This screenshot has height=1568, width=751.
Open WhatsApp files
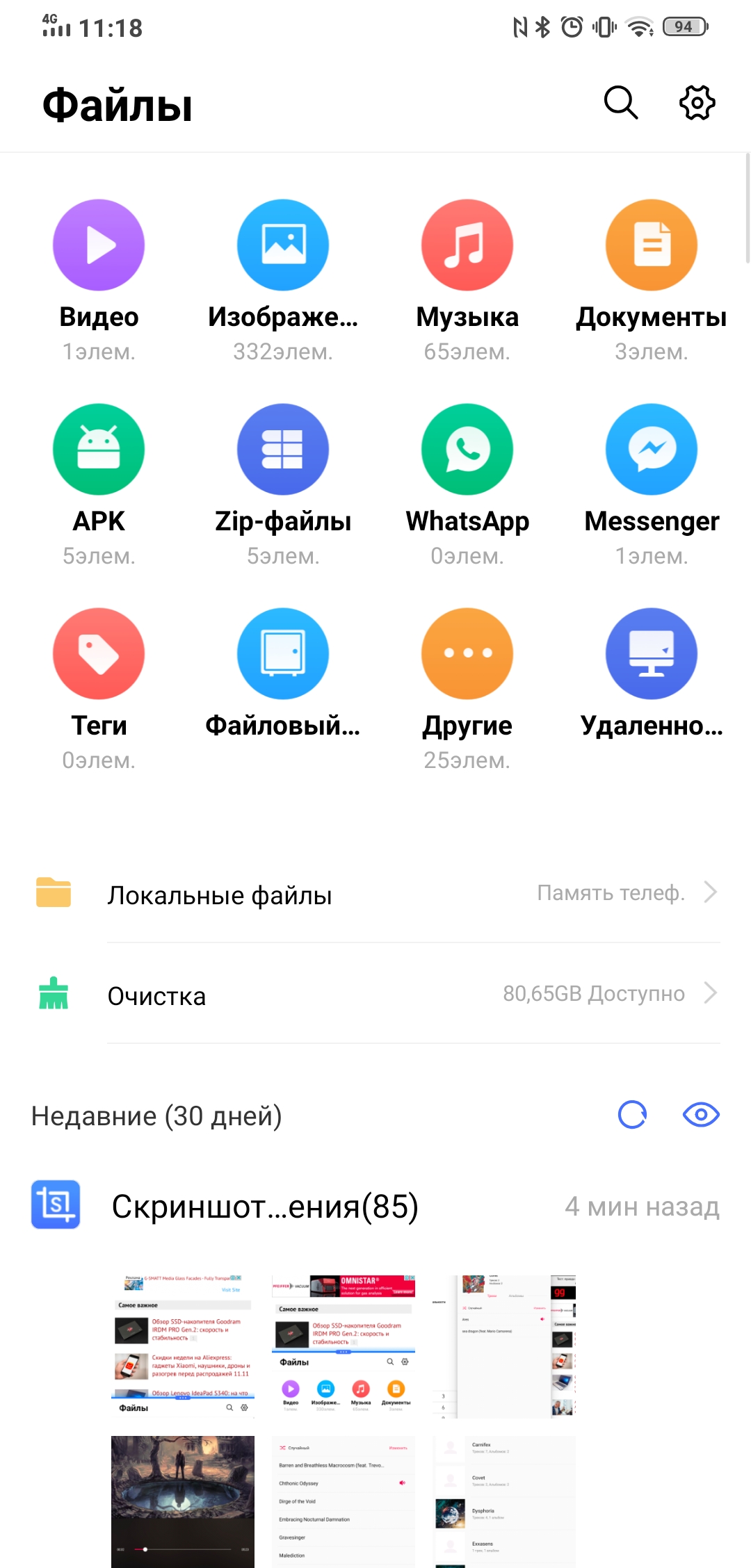coord(467,450)
